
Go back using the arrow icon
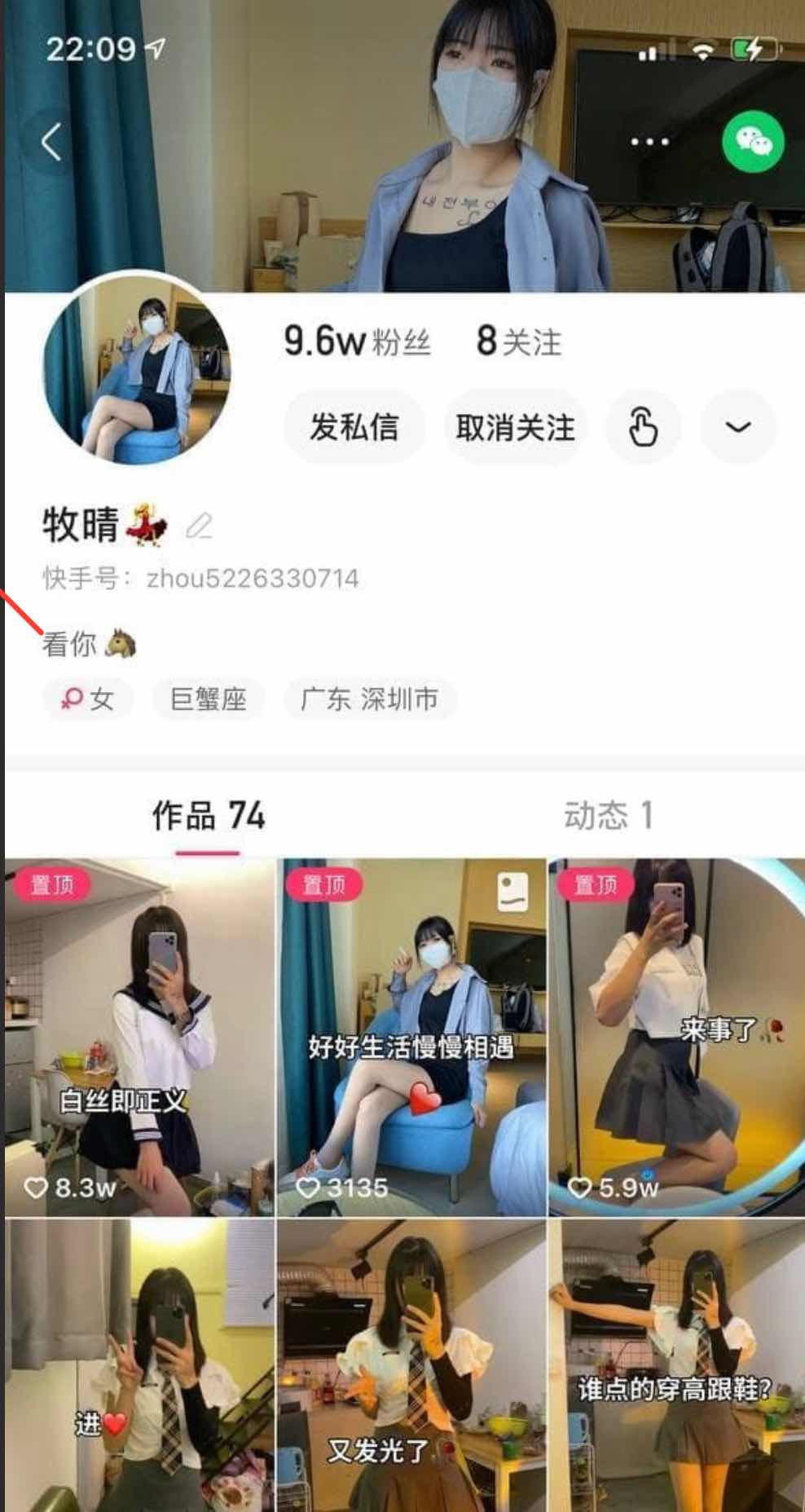(x=52, y=142)
